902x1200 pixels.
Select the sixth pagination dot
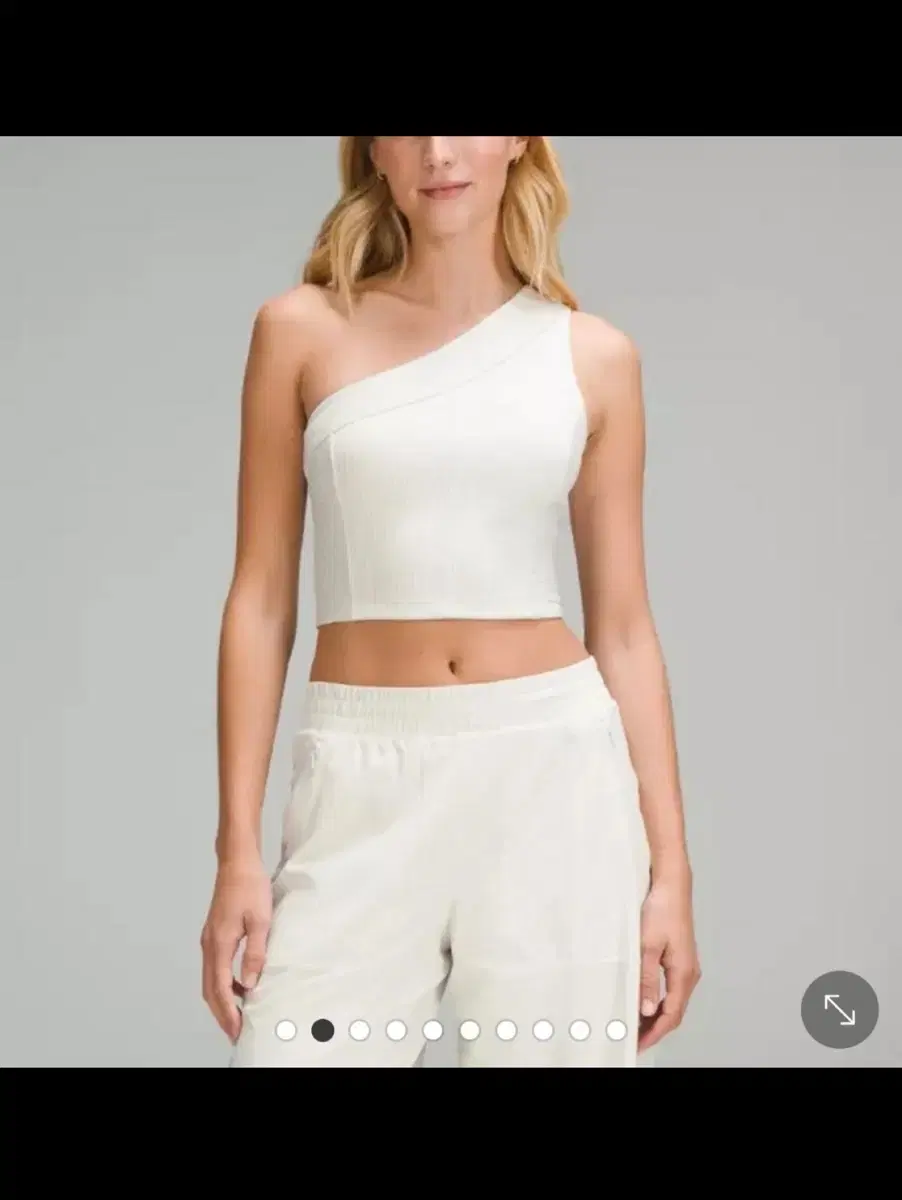tap(469, 1027)
